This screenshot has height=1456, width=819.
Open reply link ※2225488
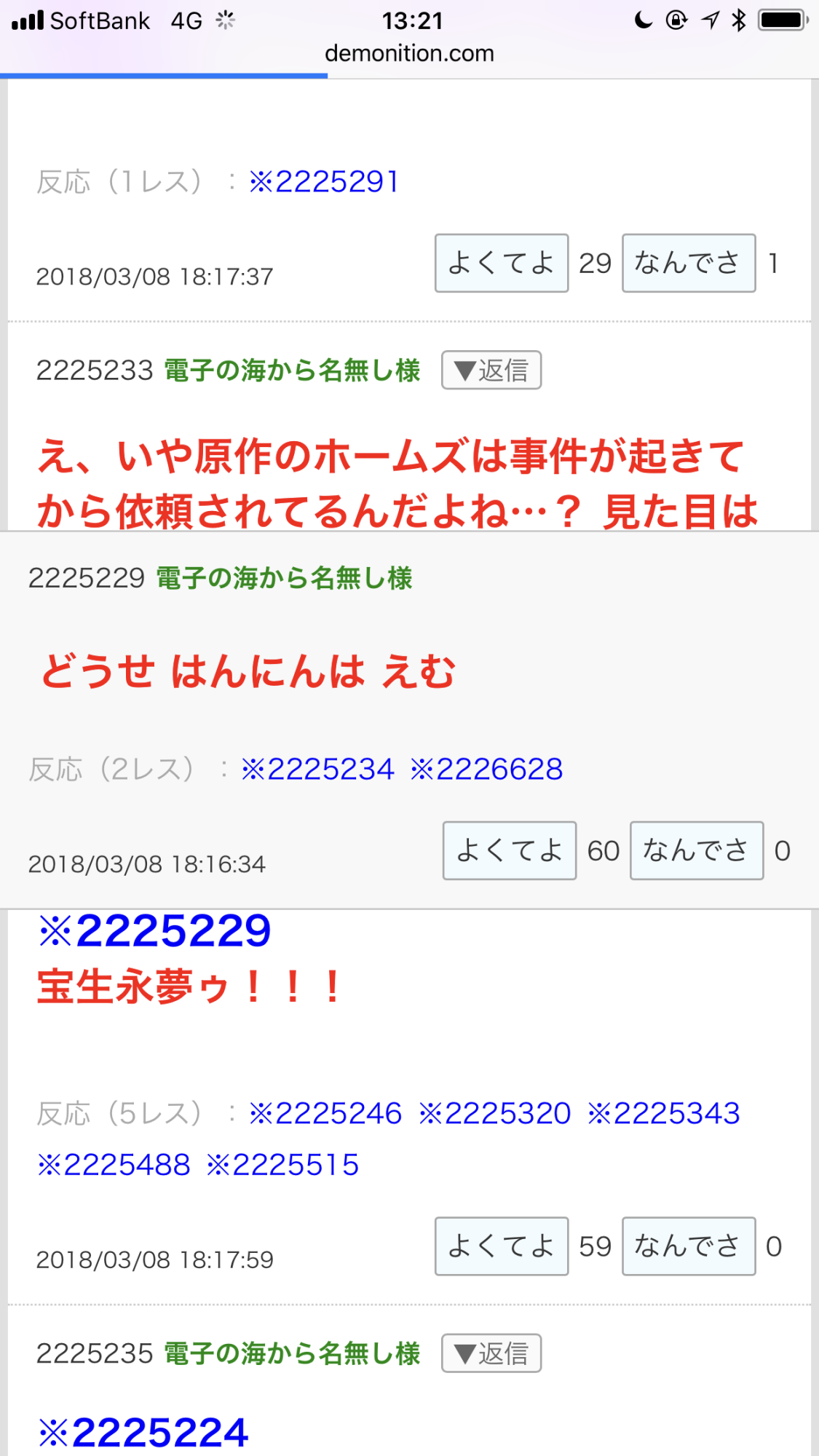click(x=114, y=1165)
